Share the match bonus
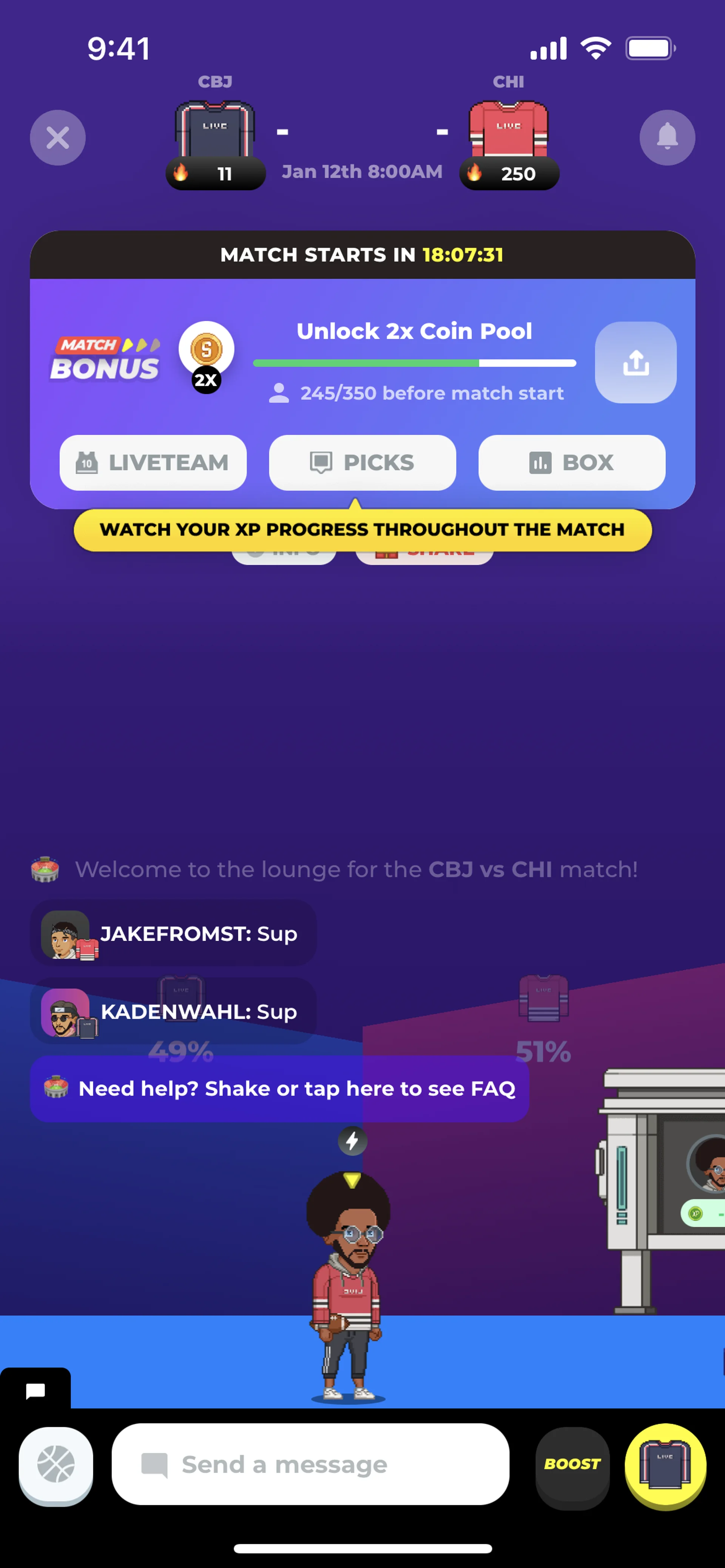The height and width of the screenshot is (1568, 725). click(636, 363)
